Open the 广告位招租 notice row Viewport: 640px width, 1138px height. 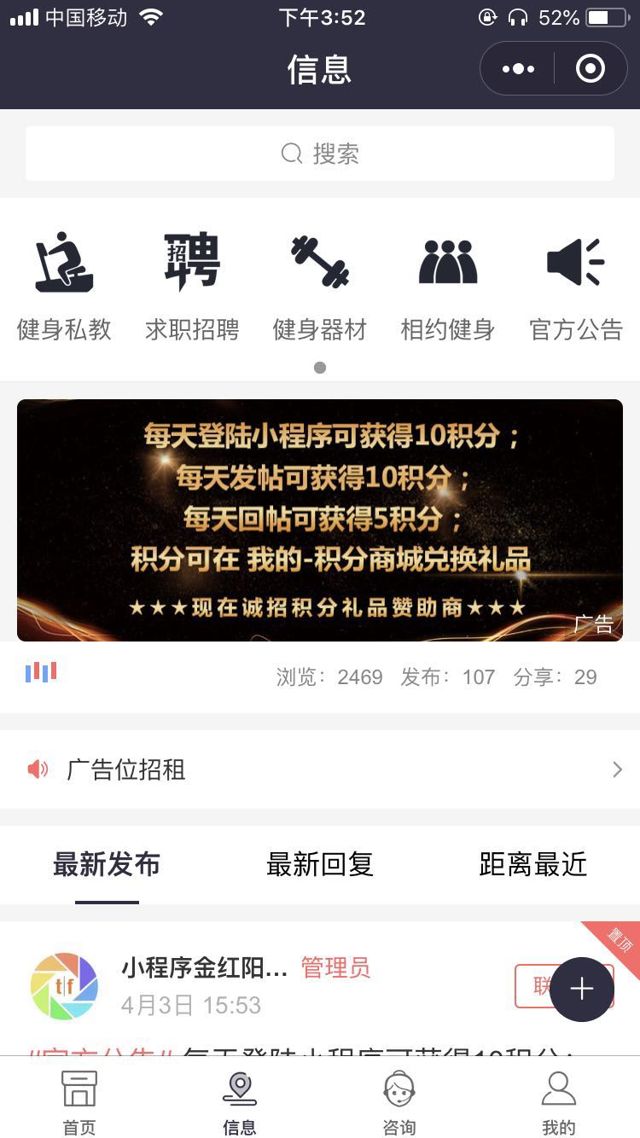[320, 769]
